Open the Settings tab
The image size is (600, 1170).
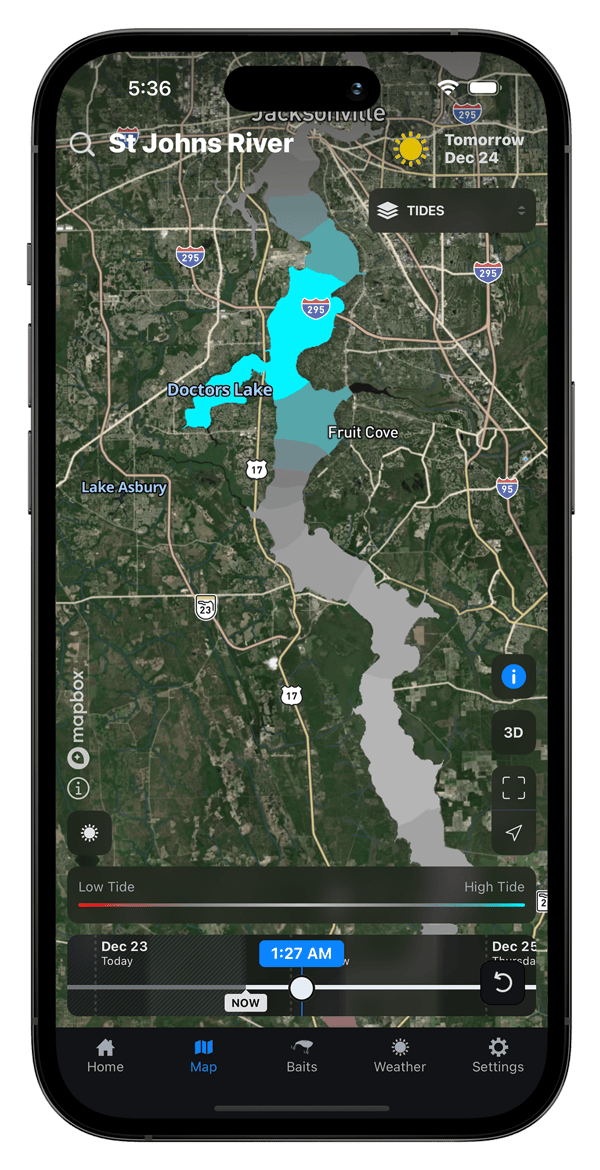(x=497, y=1055)
